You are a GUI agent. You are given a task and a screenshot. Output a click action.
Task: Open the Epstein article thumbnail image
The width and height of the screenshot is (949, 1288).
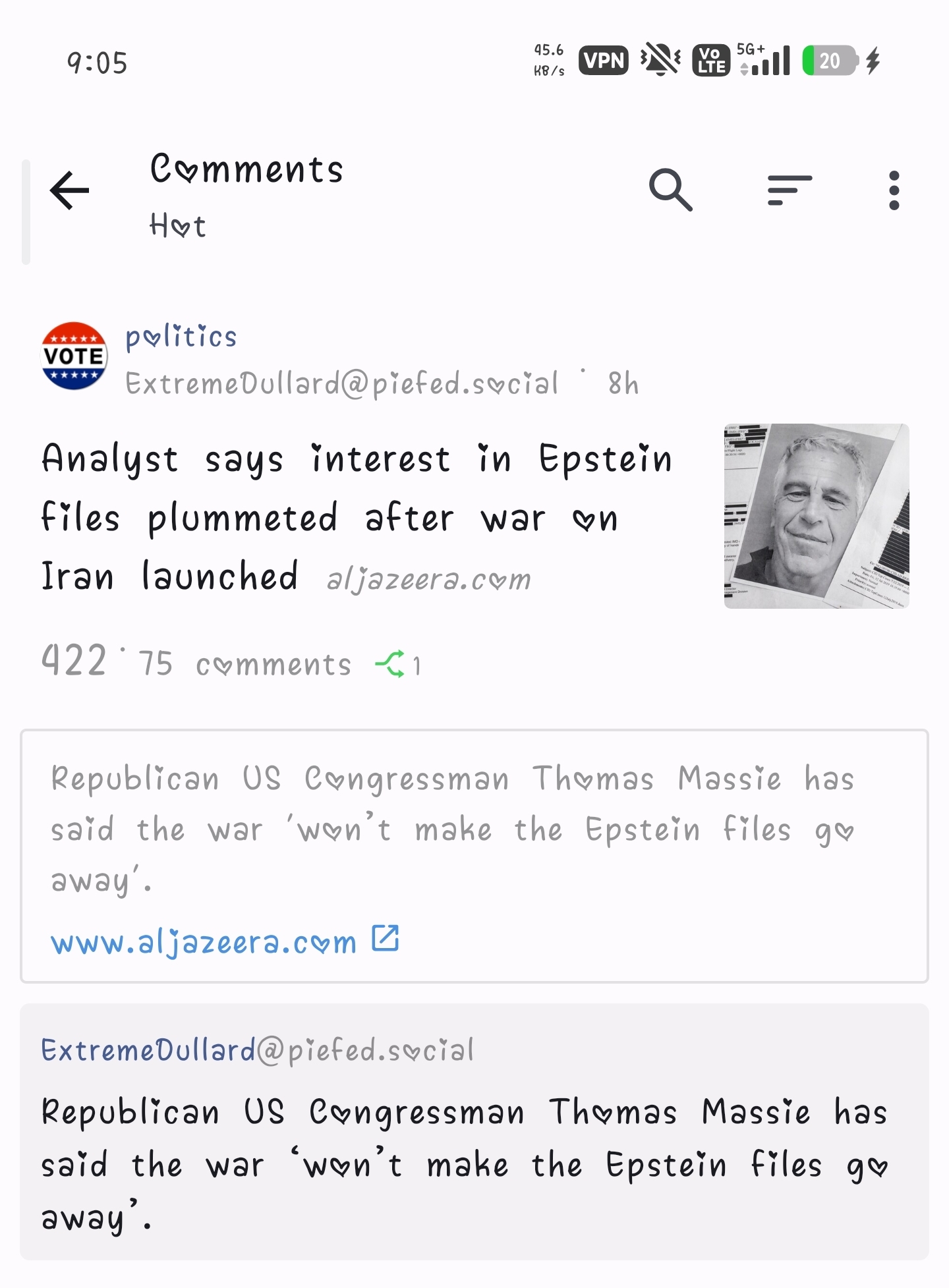(x=816, y=516)
